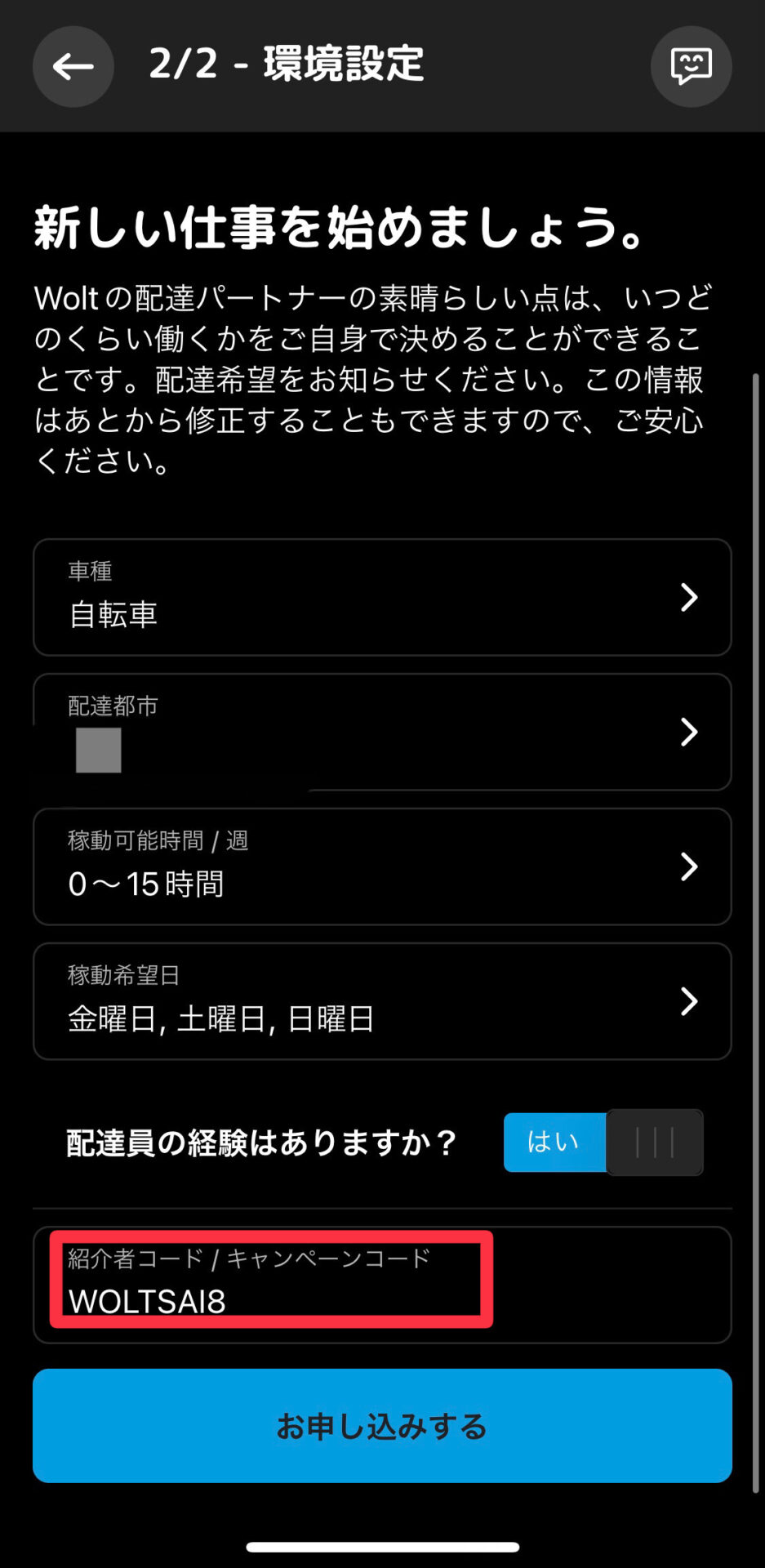This screenshot has width=765, height=1568.
Task: Open the support chat icon
Action: 691,67
